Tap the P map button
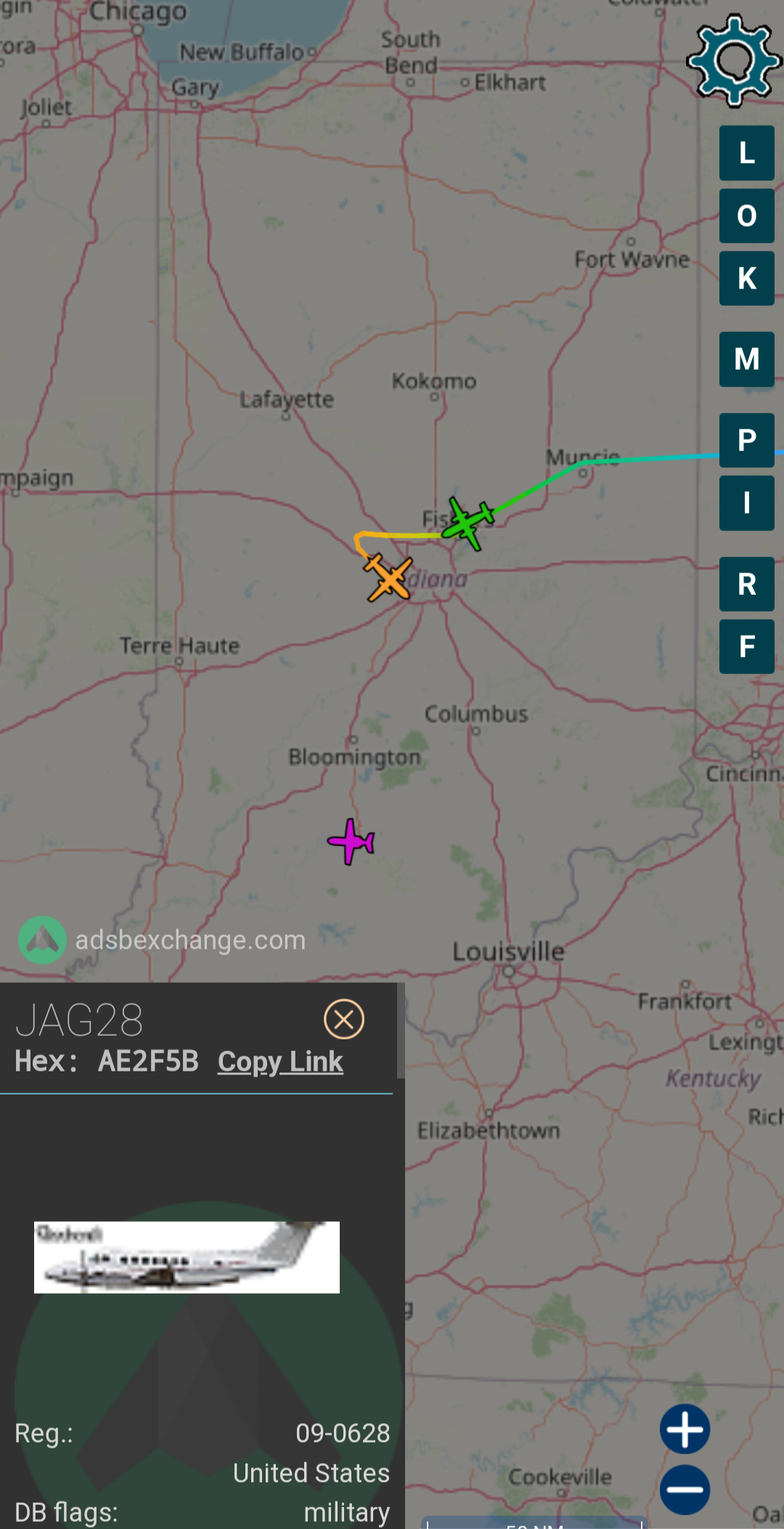 click(746, 440)
